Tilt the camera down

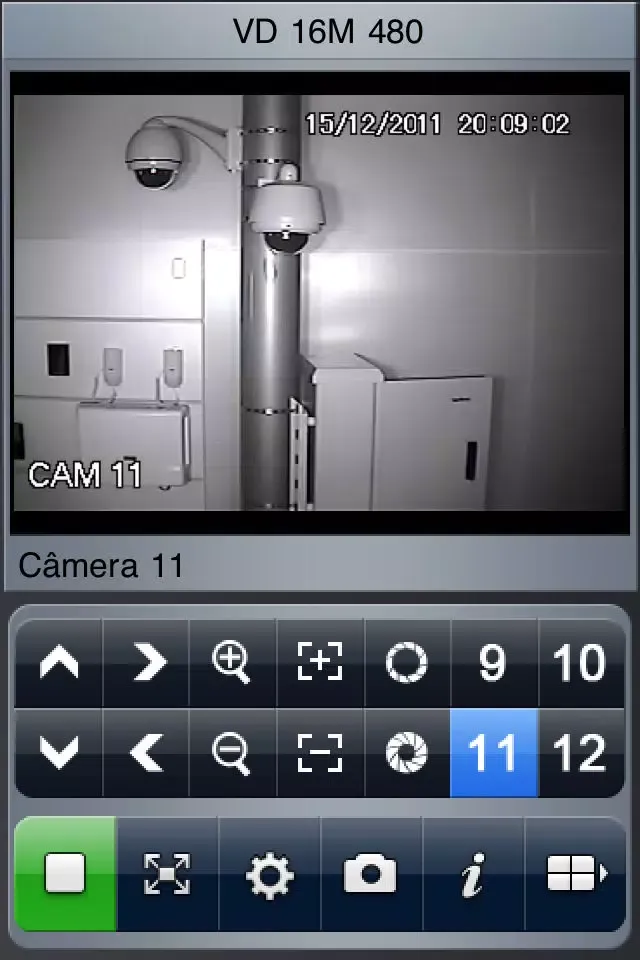click(59, 752)
